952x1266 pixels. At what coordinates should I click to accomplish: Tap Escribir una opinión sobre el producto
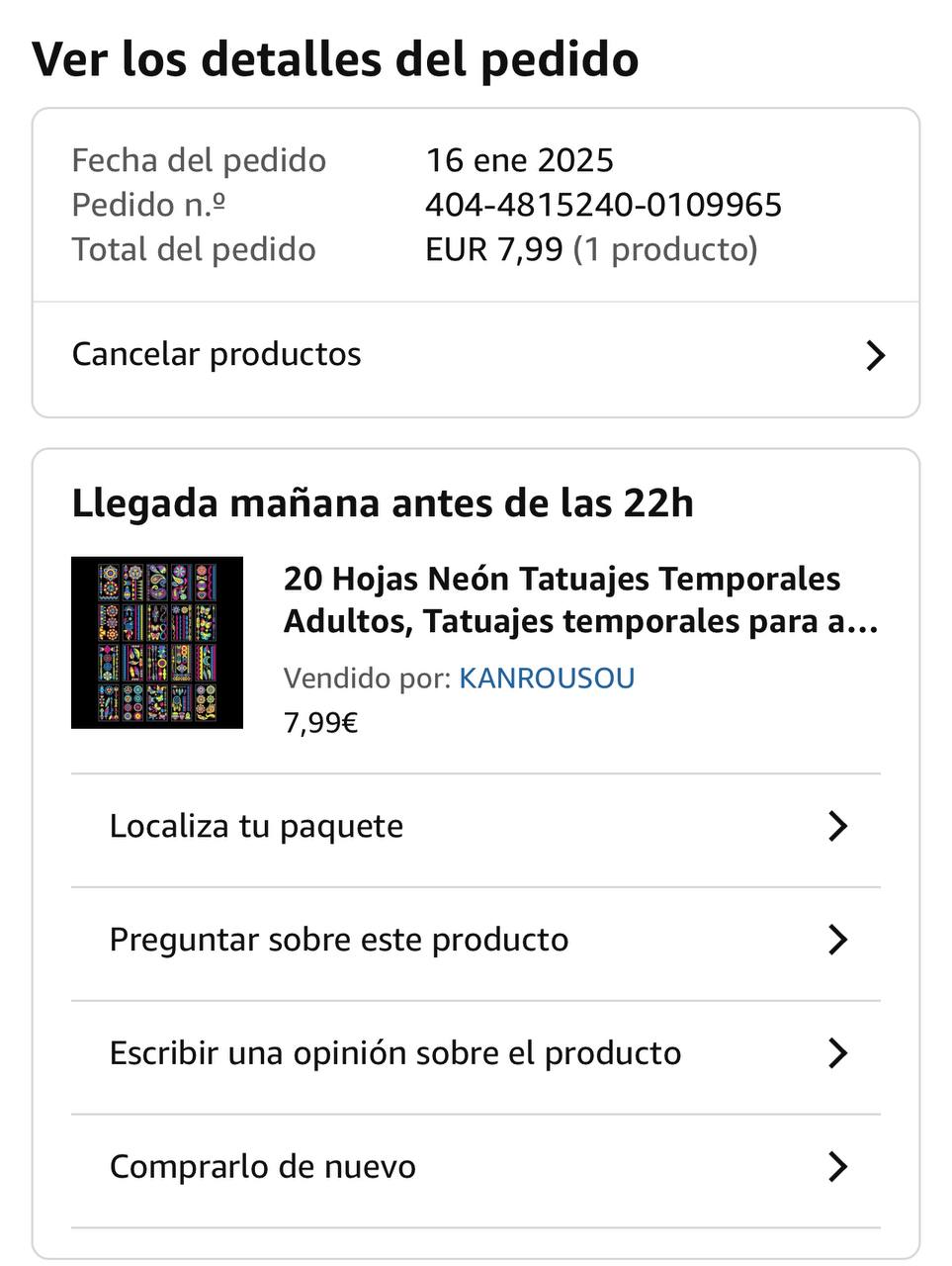(475, 1053)
